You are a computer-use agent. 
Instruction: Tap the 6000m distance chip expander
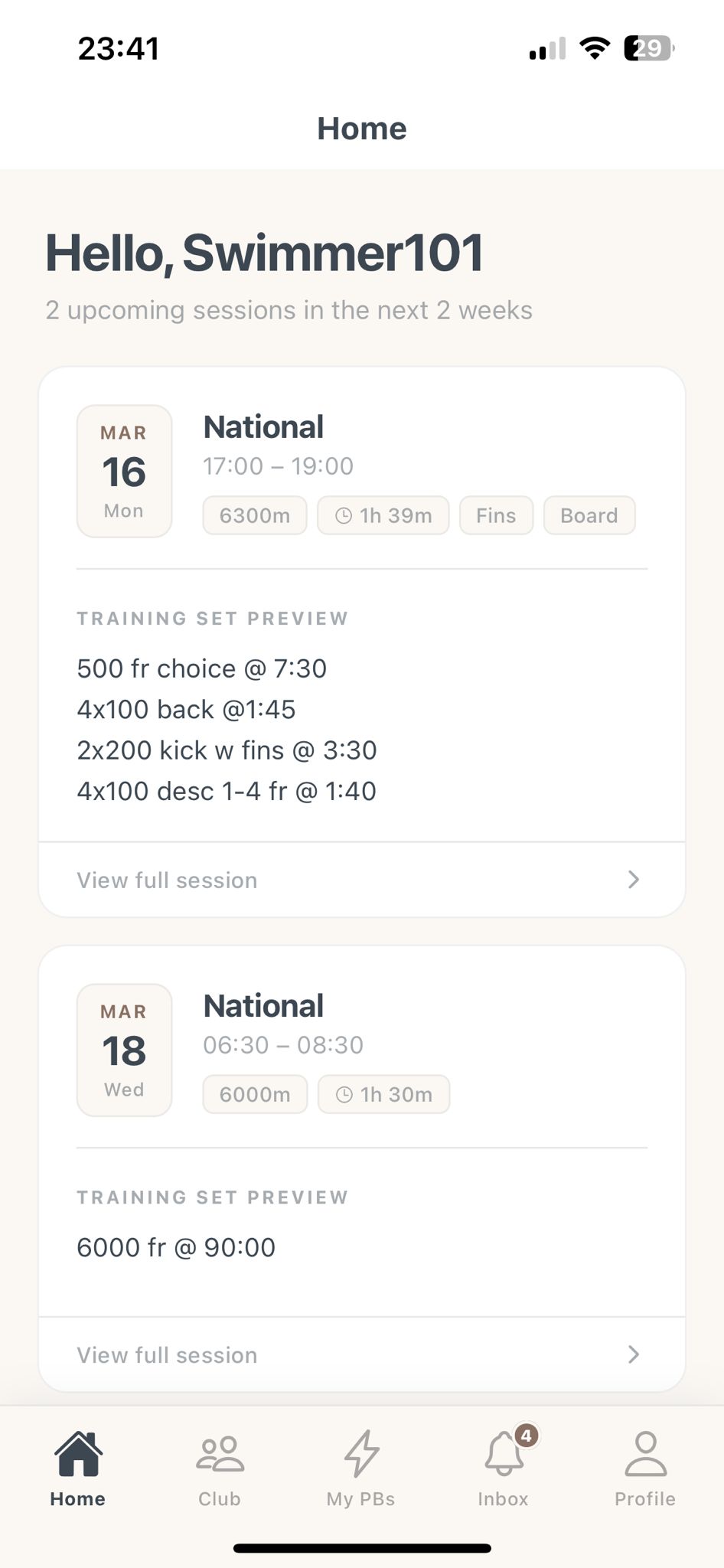[x=255, y=1094]
